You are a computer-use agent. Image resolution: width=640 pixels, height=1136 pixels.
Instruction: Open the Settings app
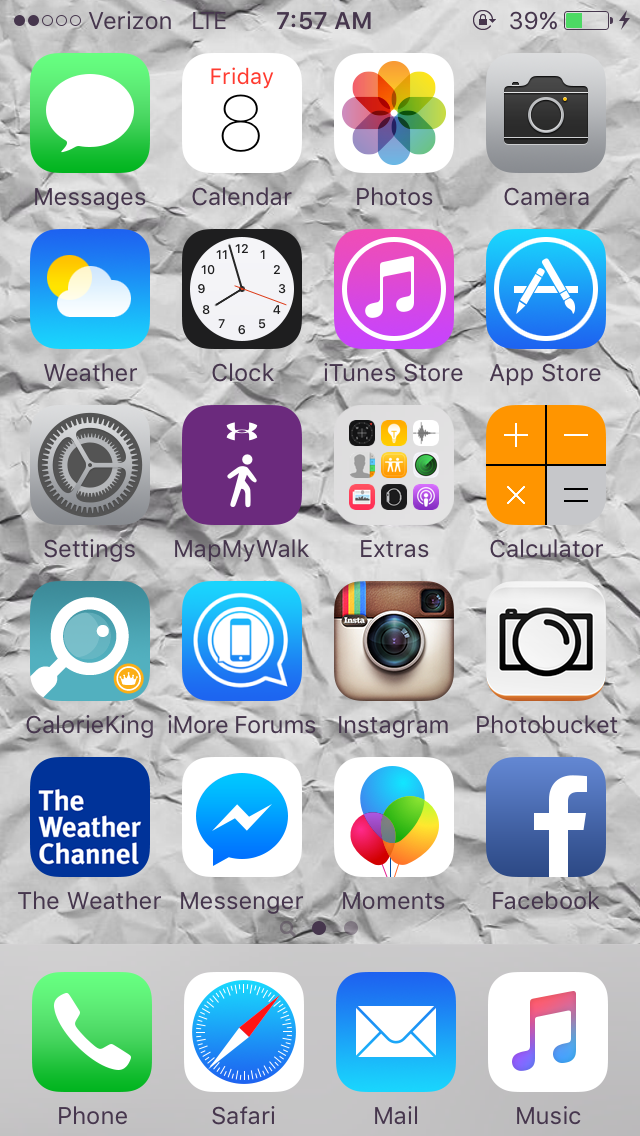click(x=90, y=465)
